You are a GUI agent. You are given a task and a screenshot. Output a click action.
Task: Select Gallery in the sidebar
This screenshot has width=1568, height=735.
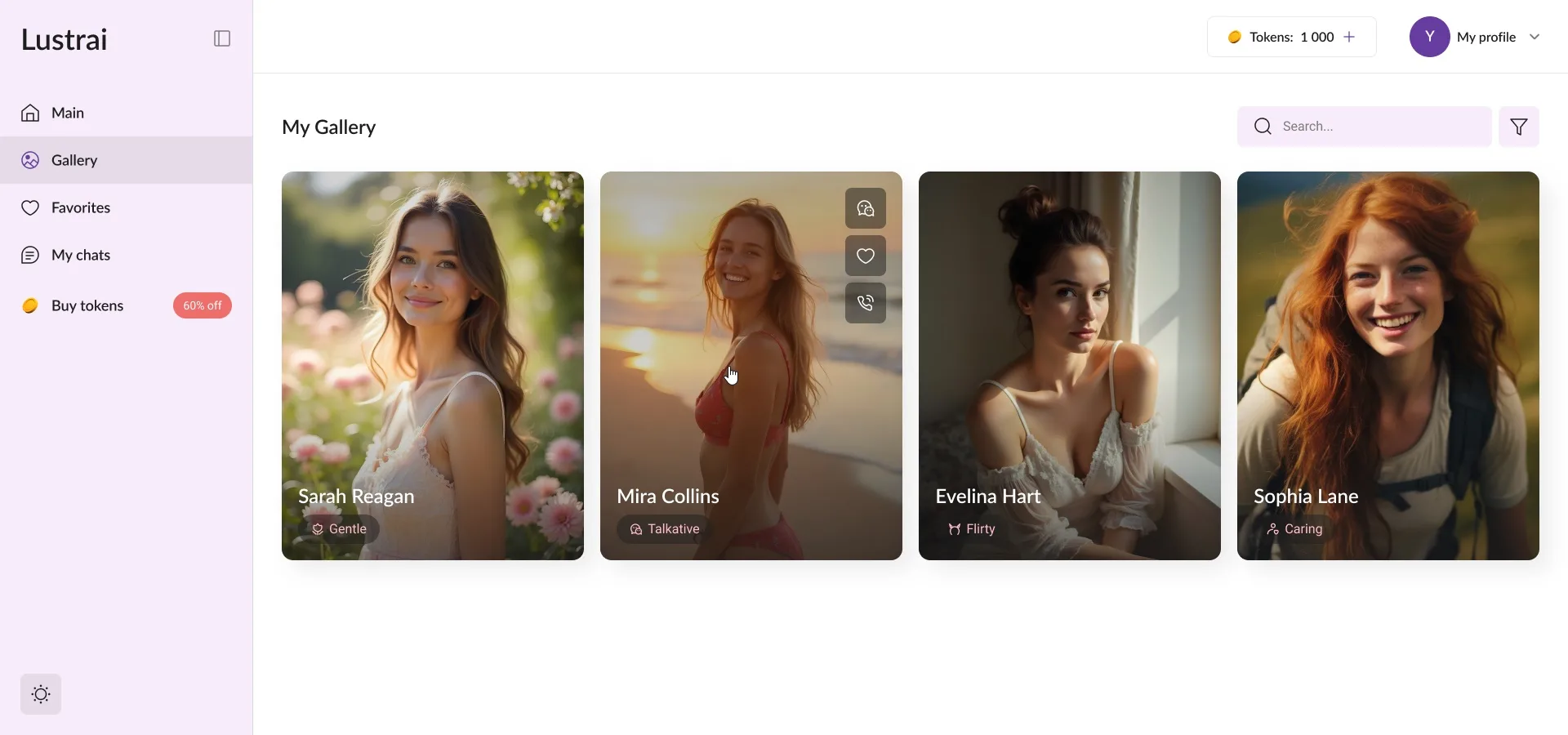(x=73, y=161)
